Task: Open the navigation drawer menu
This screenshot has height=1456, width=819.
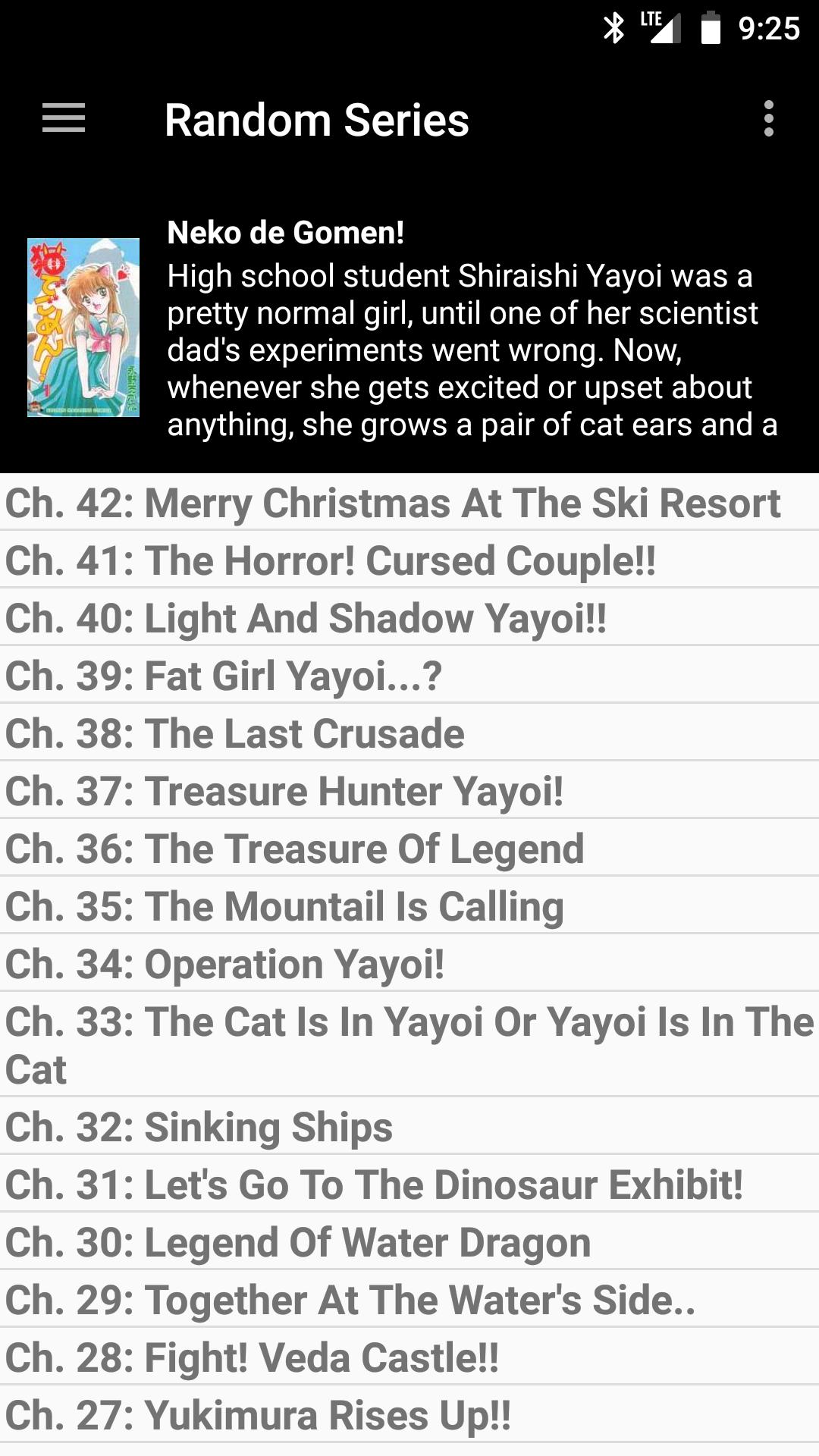Action: point(64,119)
